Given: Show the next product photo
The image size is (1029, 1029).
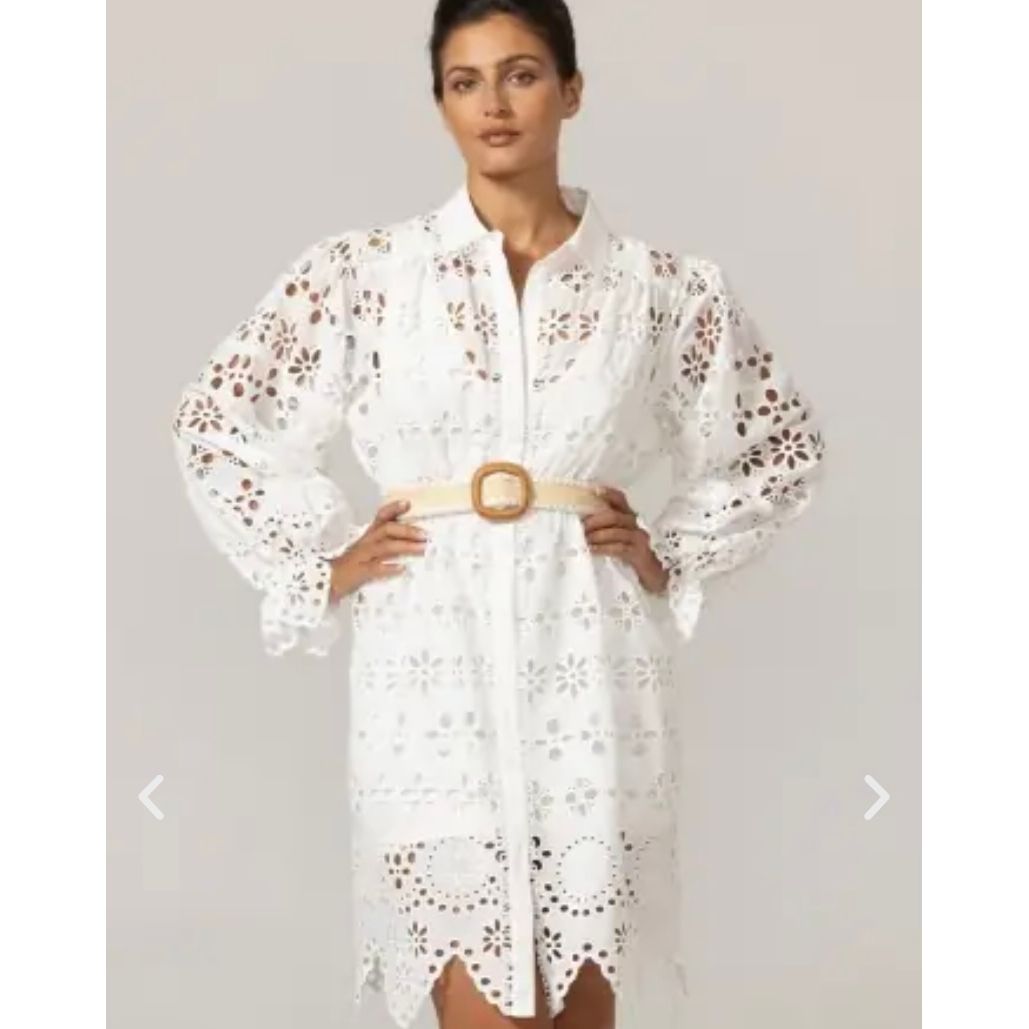Looking at the screenshot, I should [x=876, y=797].
